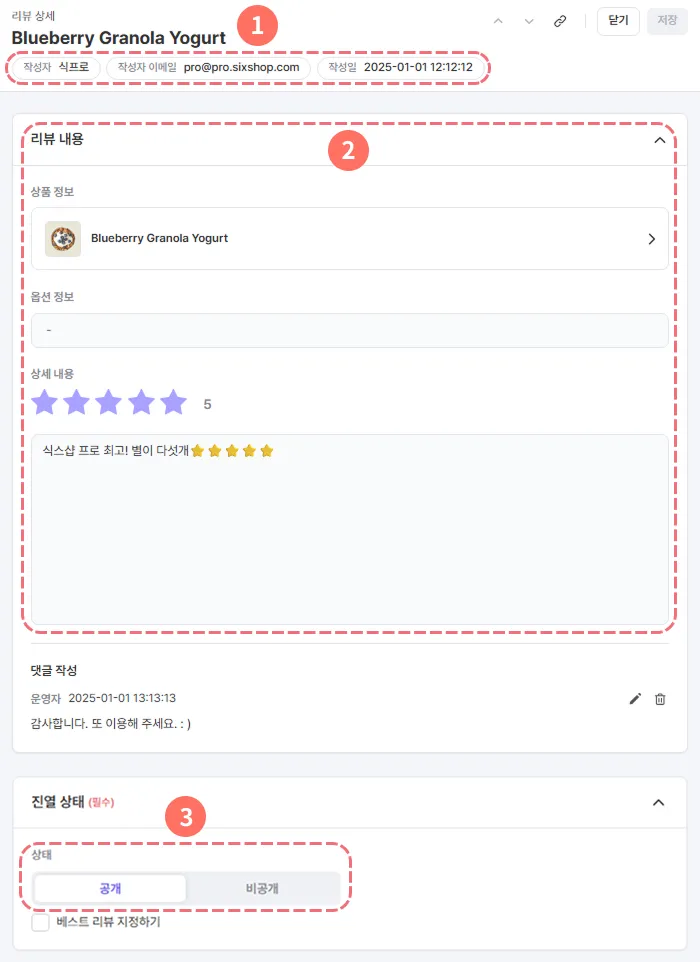Go to the next review with down arrow

pos(529,21)
